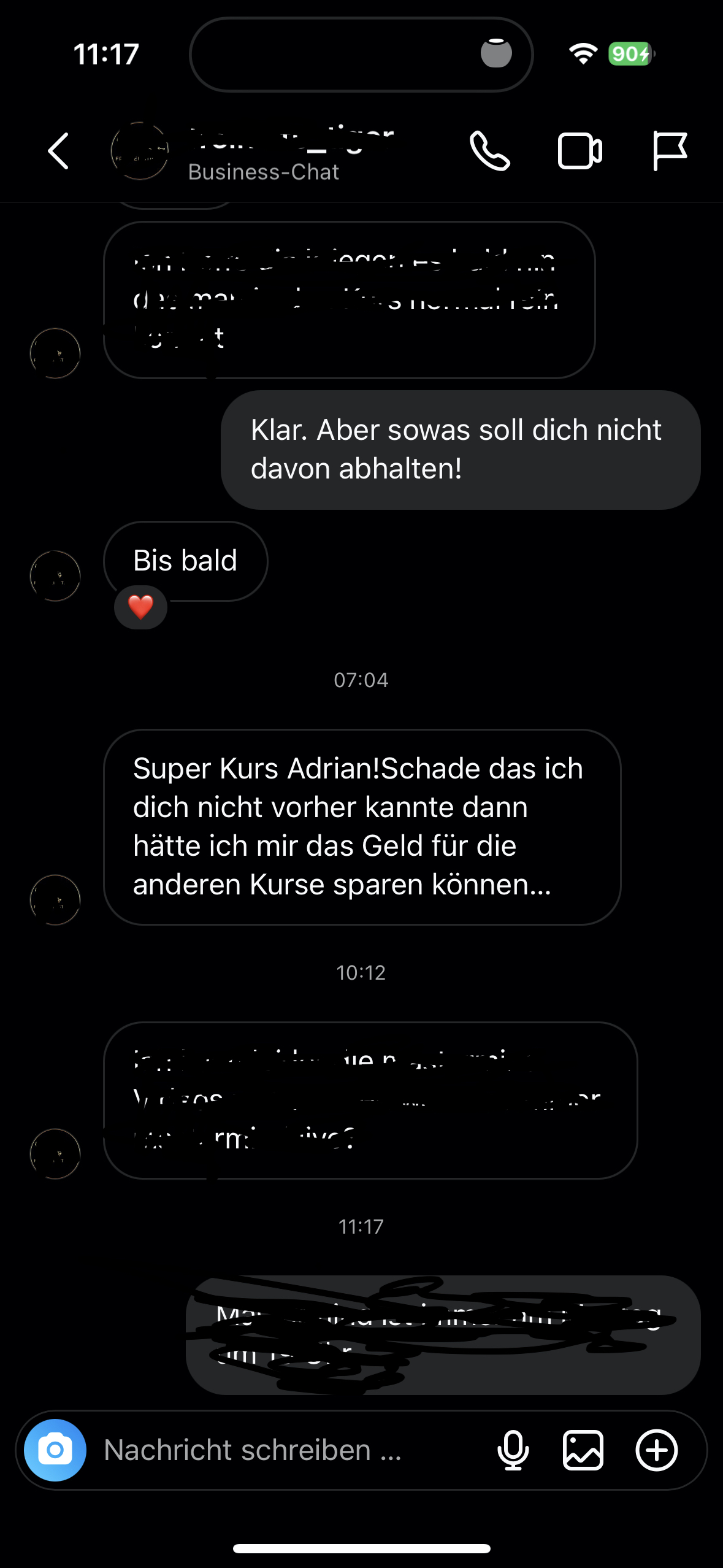
Task: Open the plus attachment menu
Action: click(x=656, y=1450)
